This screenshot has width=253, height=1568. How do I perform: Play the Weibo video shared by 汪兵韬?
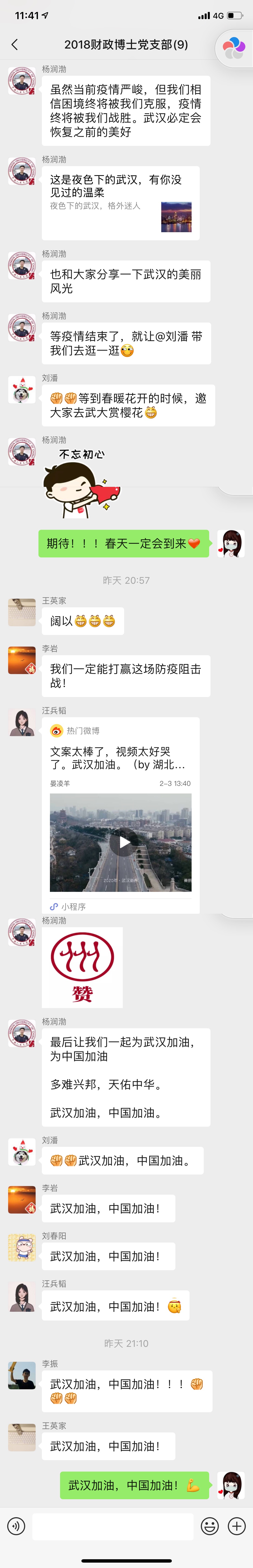[124, 842]
